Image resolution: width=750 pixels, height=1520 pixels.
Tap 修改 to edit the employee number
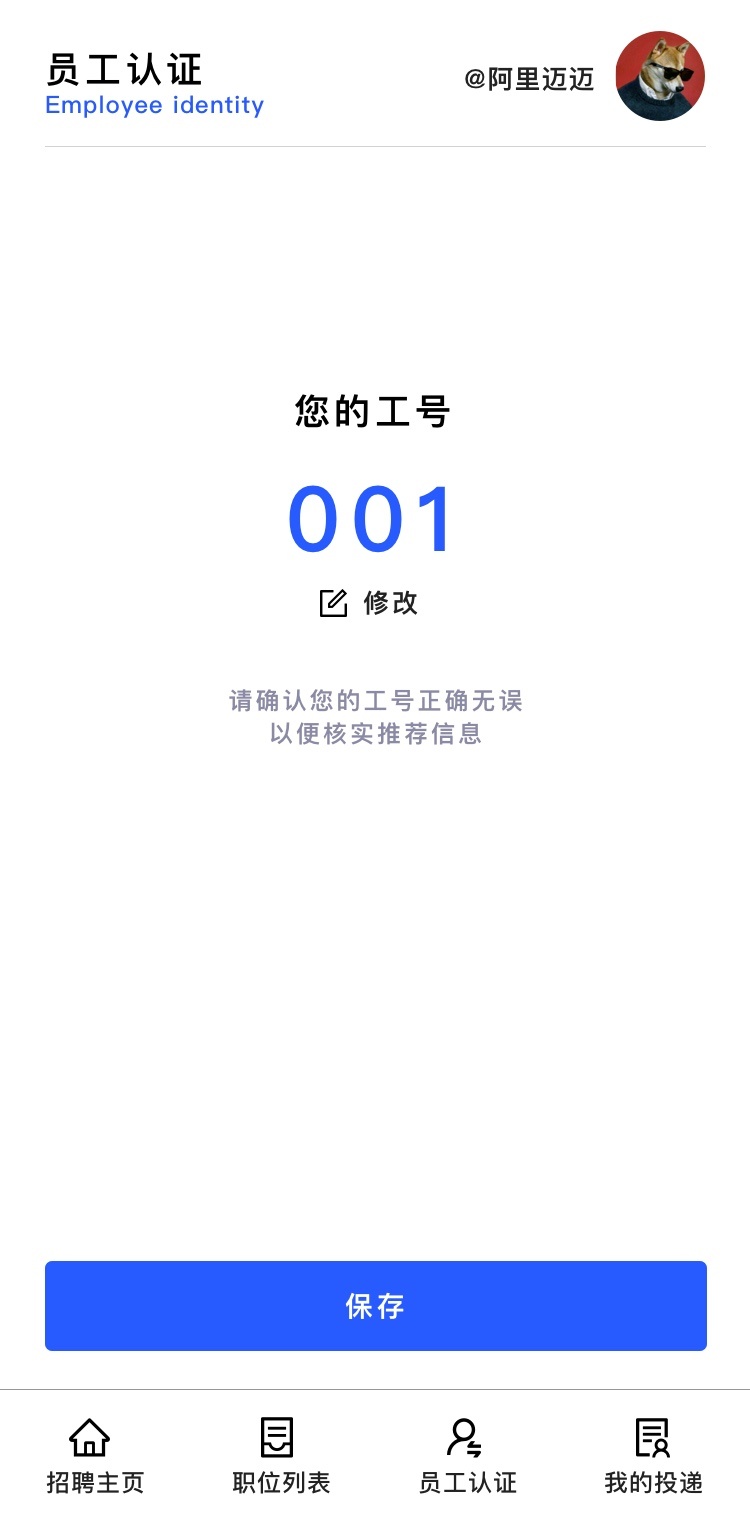pyautogui.click(x=369, y=603)
